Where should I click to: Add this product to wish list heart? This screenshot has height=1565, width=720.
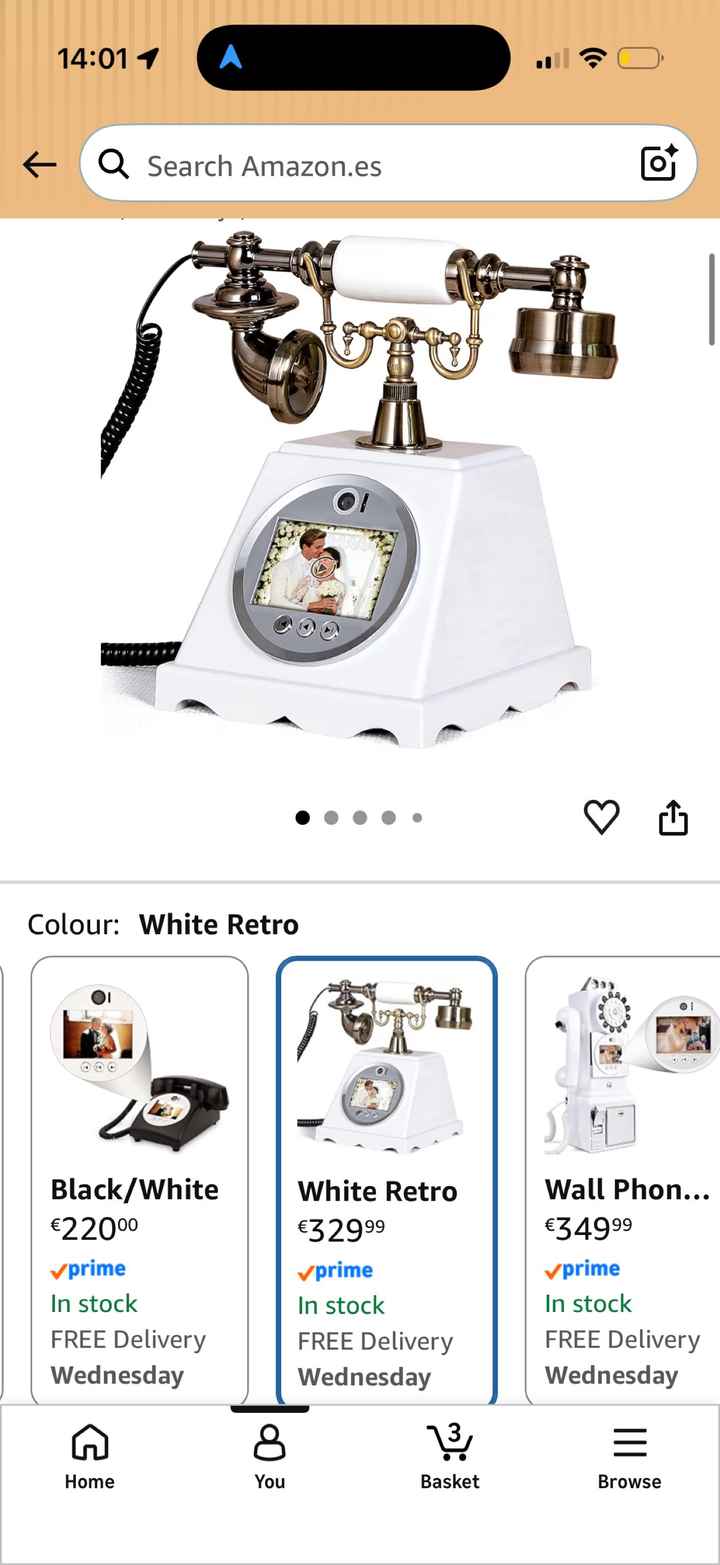pyautogui.click(x=602, y=817)
